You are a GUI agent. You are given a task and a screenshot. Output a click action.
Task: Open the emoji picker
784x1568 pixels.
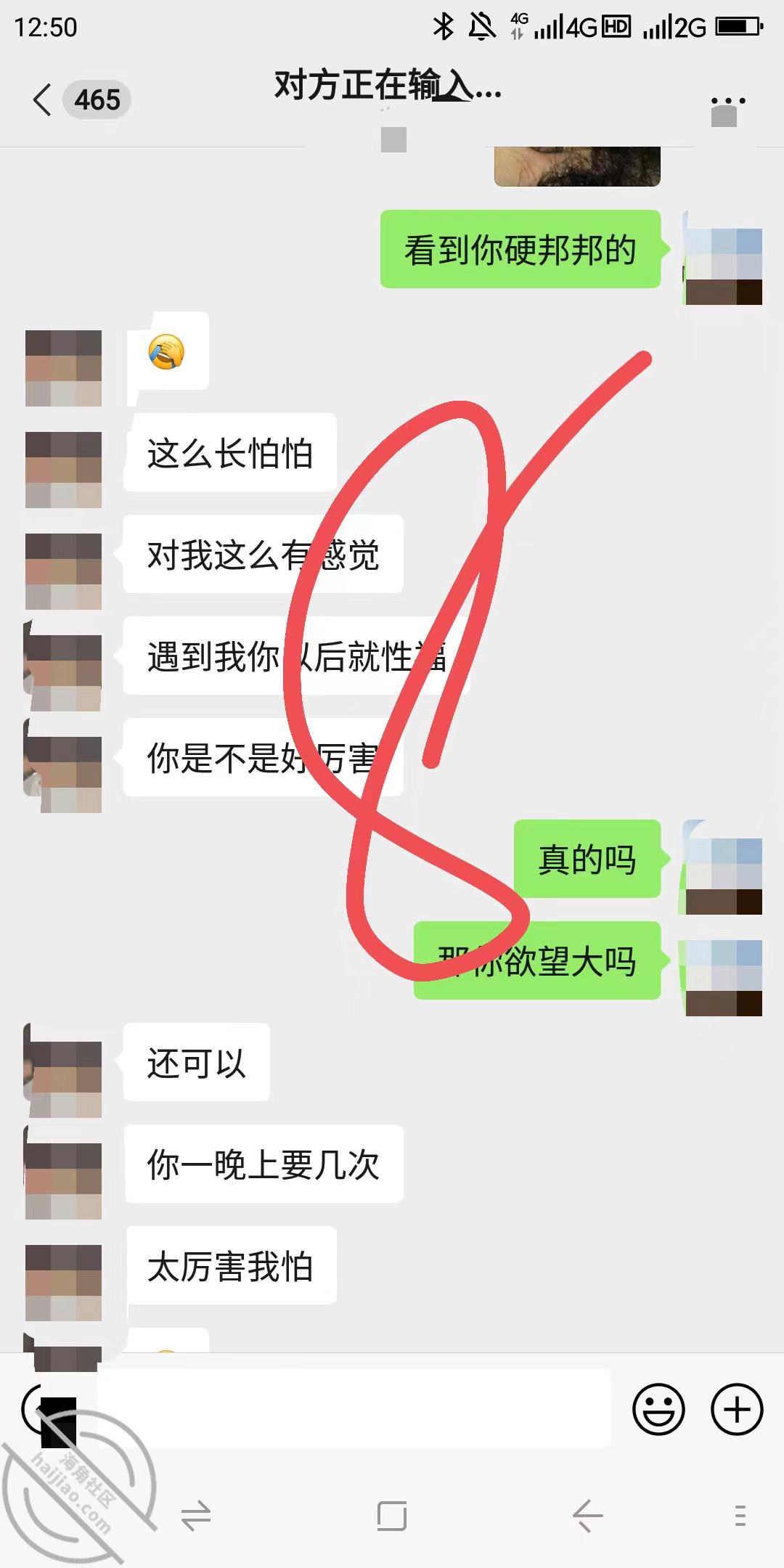(658, 1409)
